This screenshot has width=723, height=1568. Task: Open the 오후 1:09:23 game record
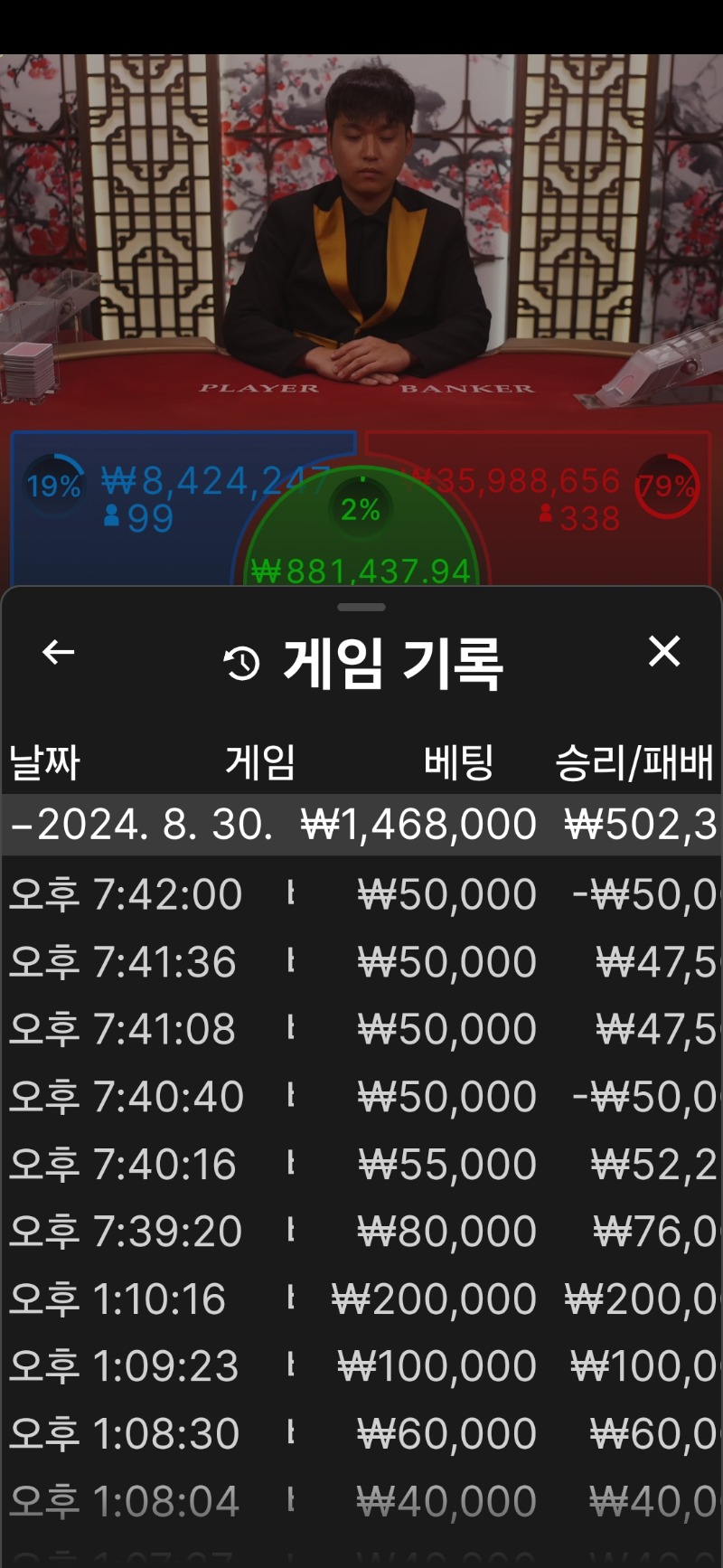click(361, 1365)
